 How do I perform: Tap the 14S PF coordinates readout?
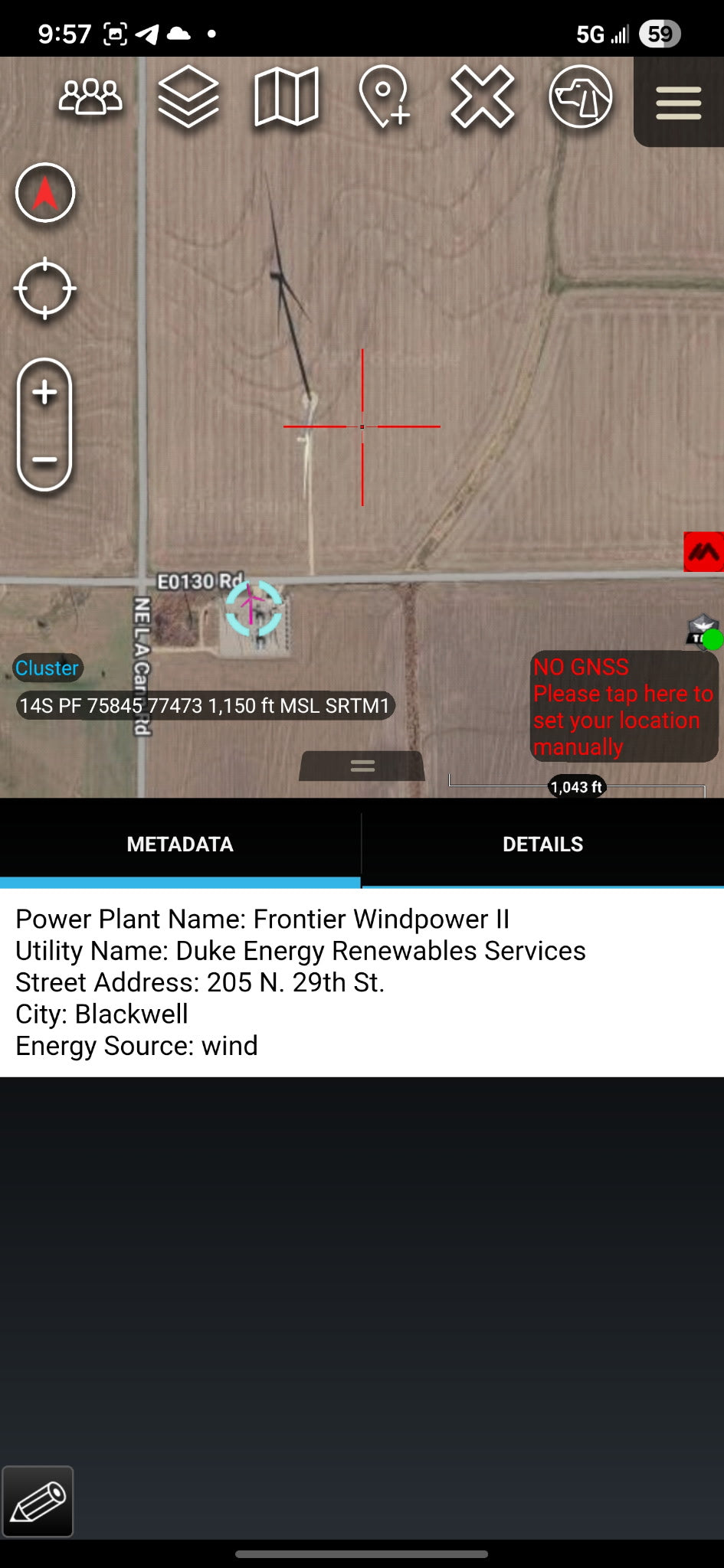click(x=205, y=706)
